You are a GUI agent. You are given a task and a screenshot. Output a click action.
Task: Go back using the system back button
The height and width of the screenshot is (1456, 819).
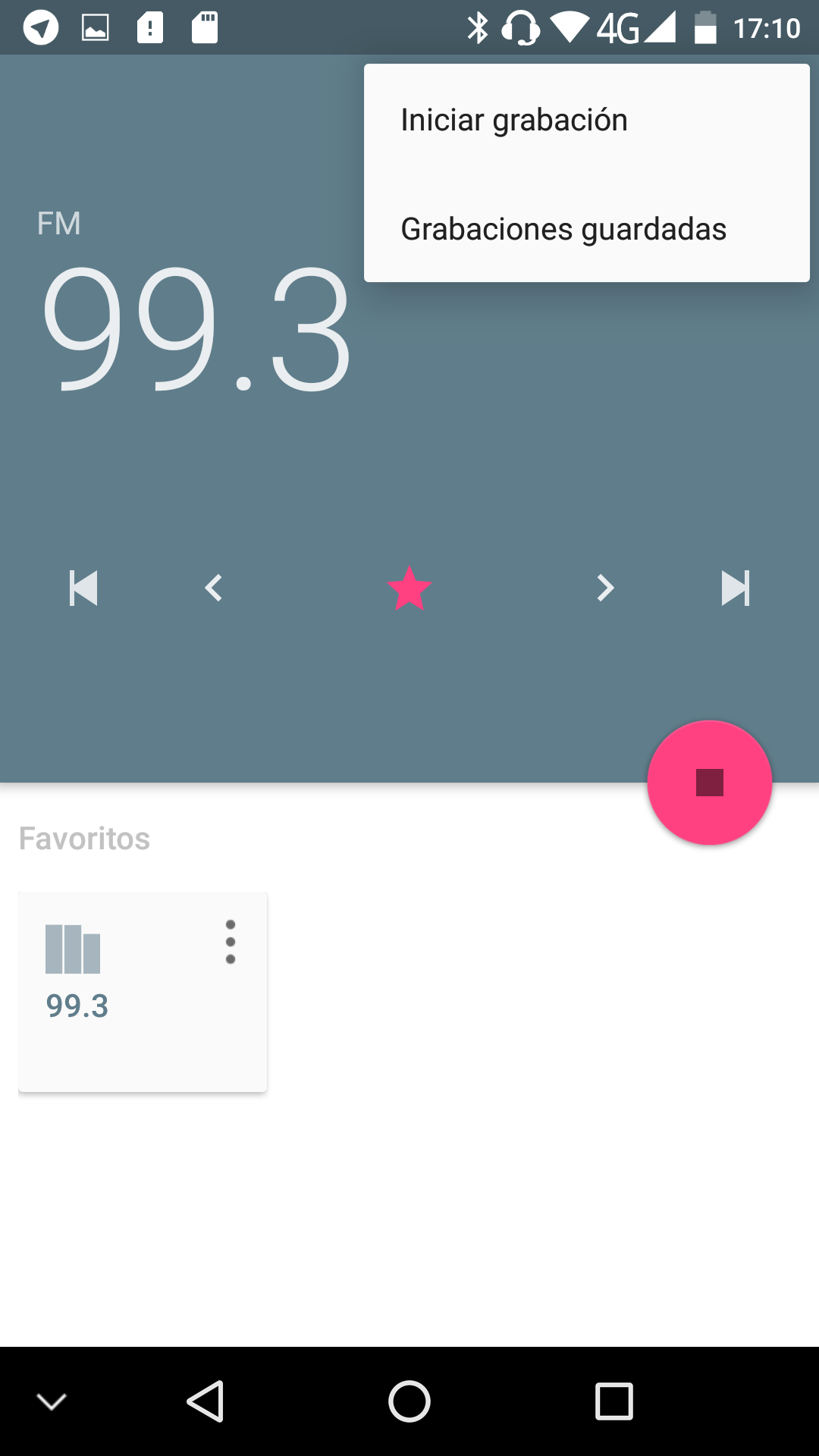[206, 1401]
